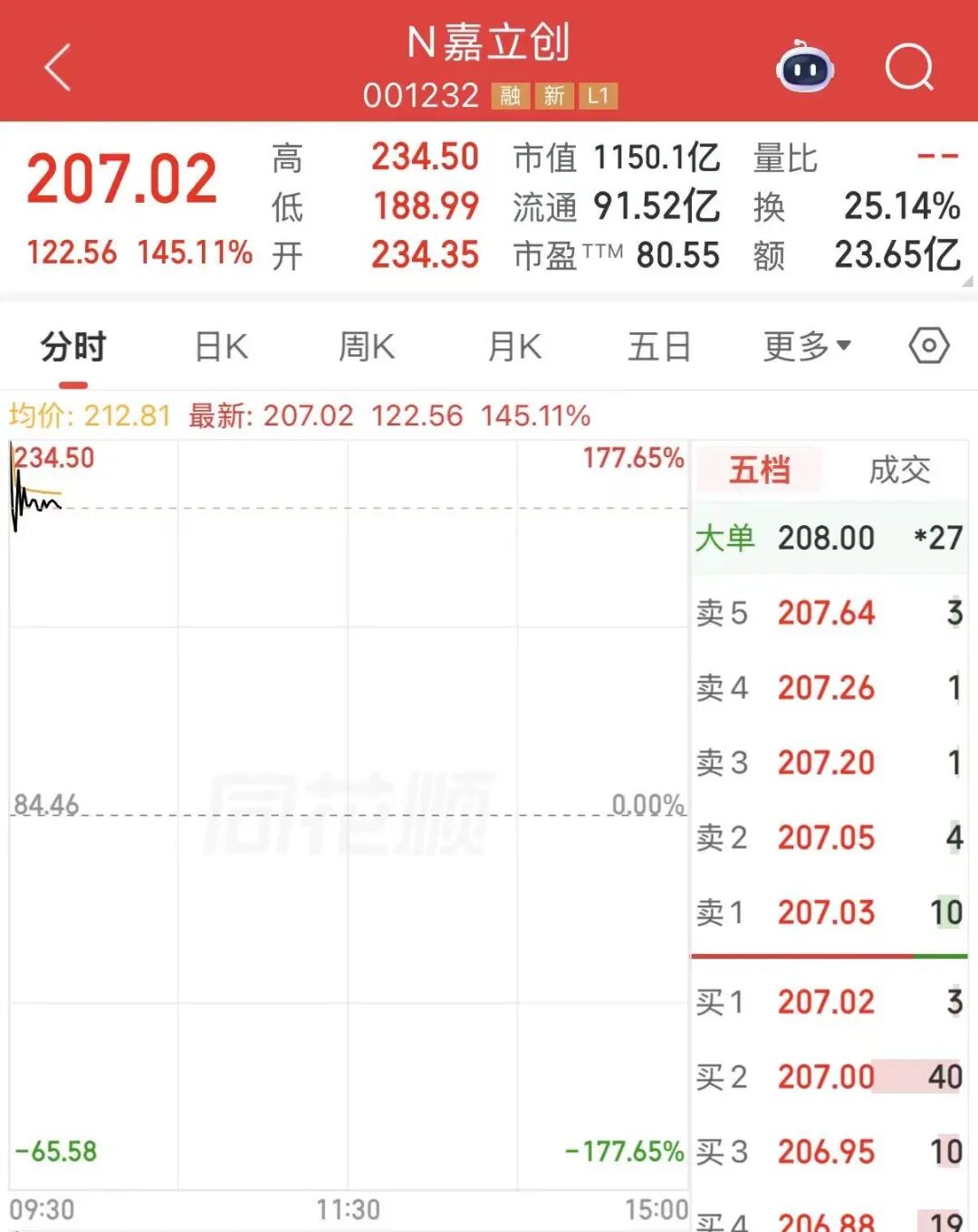Switch to the 周K chart tab
This screenshot has height=1232, width=978.
367,347
